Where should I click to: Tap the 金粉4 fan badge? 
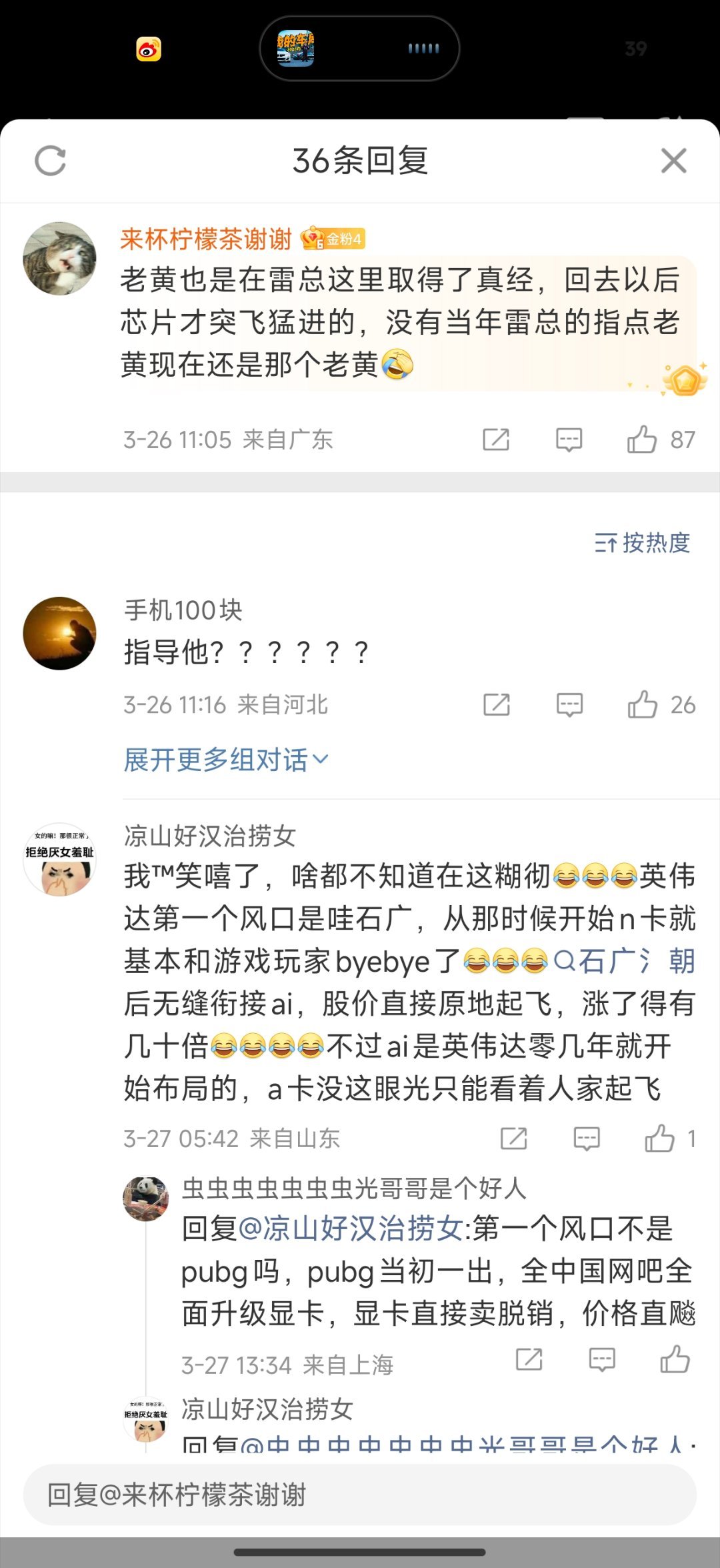tap(331, 239)
